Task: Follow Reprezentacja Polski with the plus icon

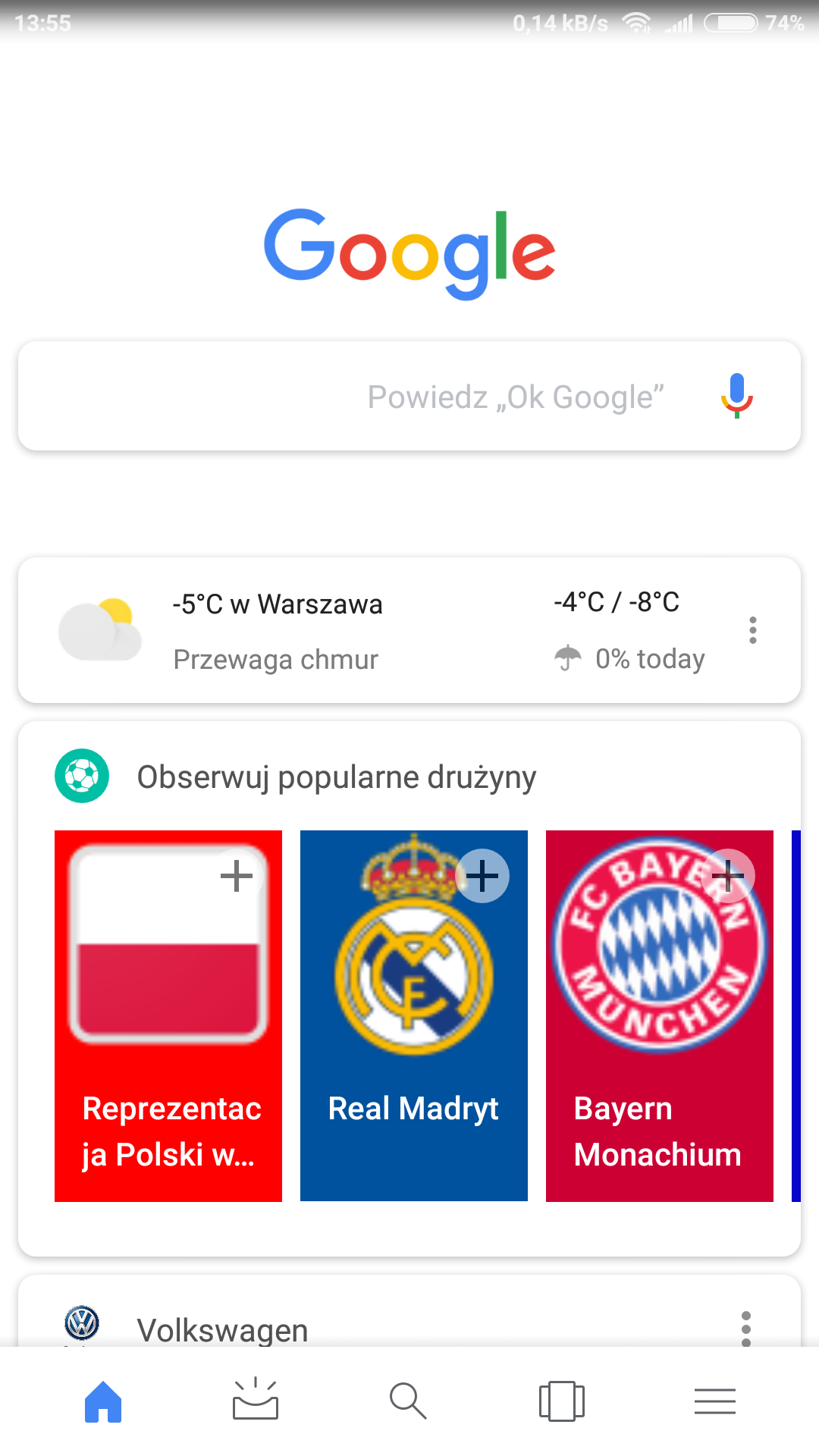Action: (x=237, y=876)
